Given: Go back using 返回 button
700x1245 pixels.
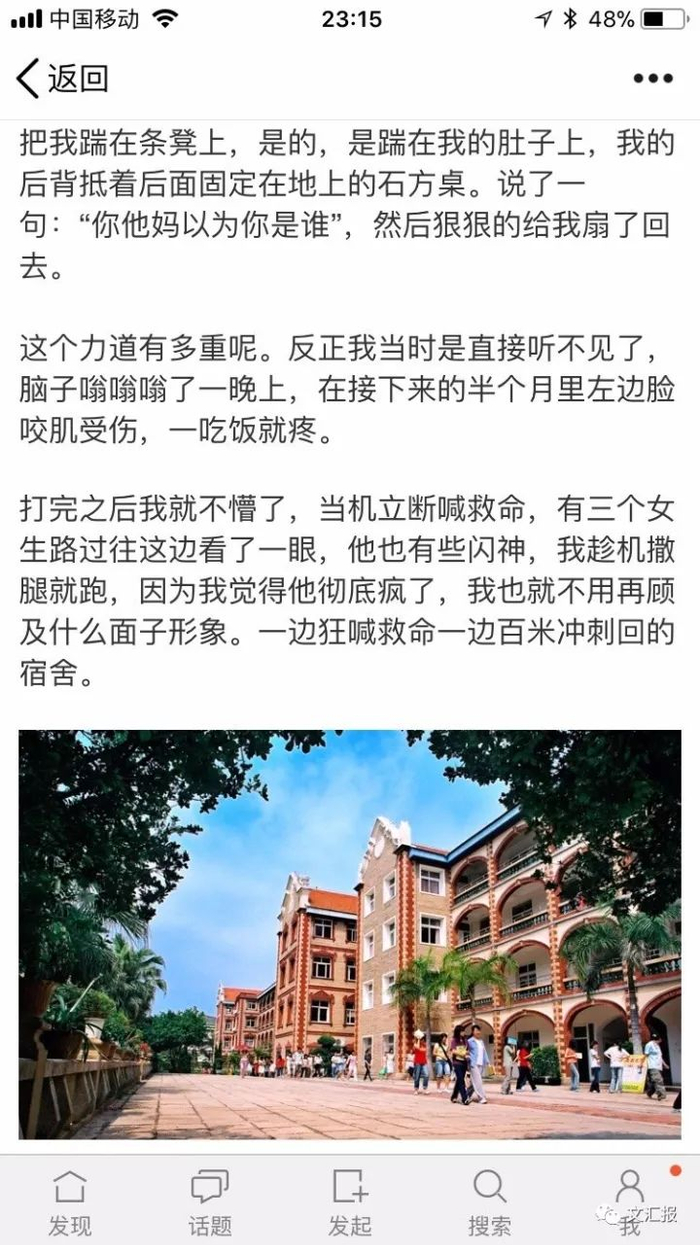Looking at the screenshot, I should point(62,78).
